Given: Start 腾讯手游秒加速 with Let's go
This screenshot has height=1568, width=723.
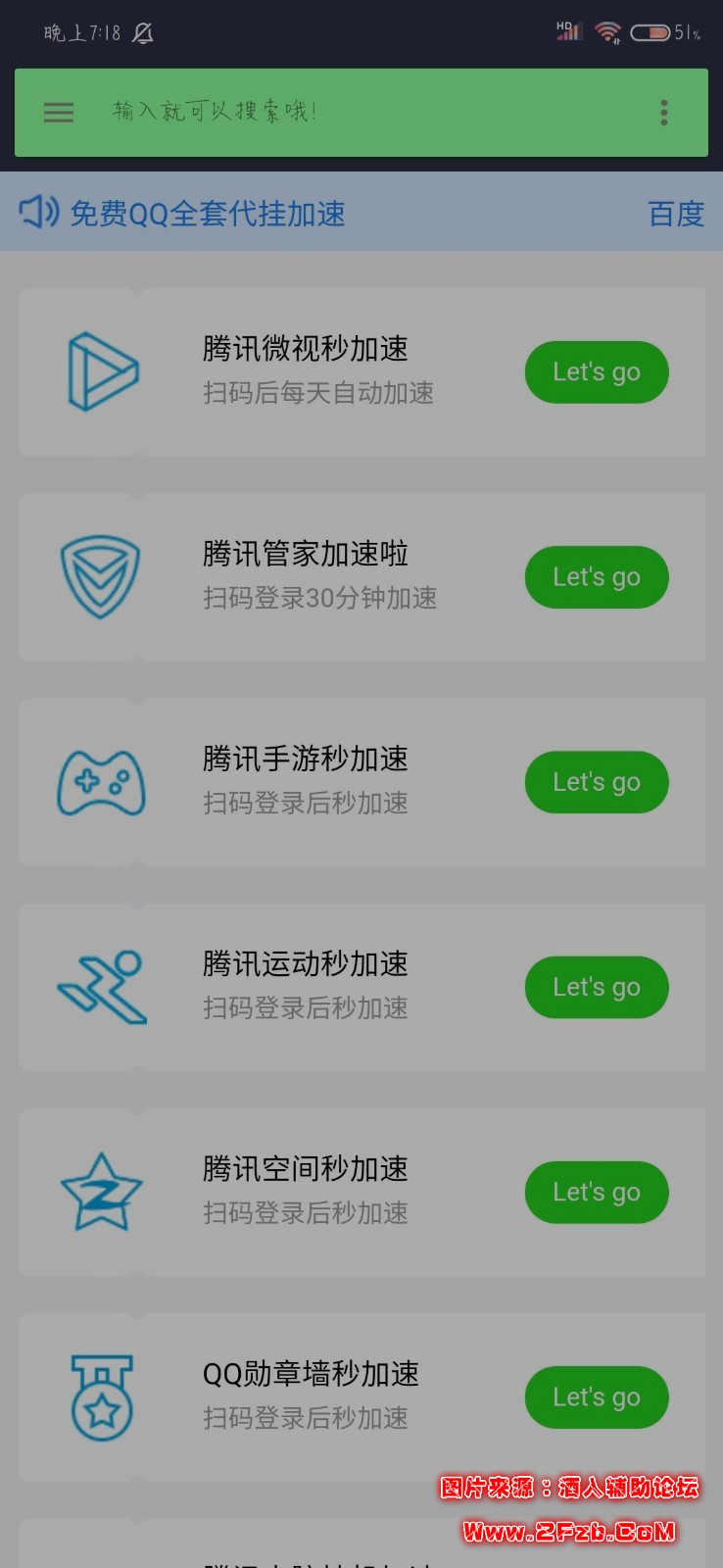Looking at the screenshot, I should click(597, 782).
